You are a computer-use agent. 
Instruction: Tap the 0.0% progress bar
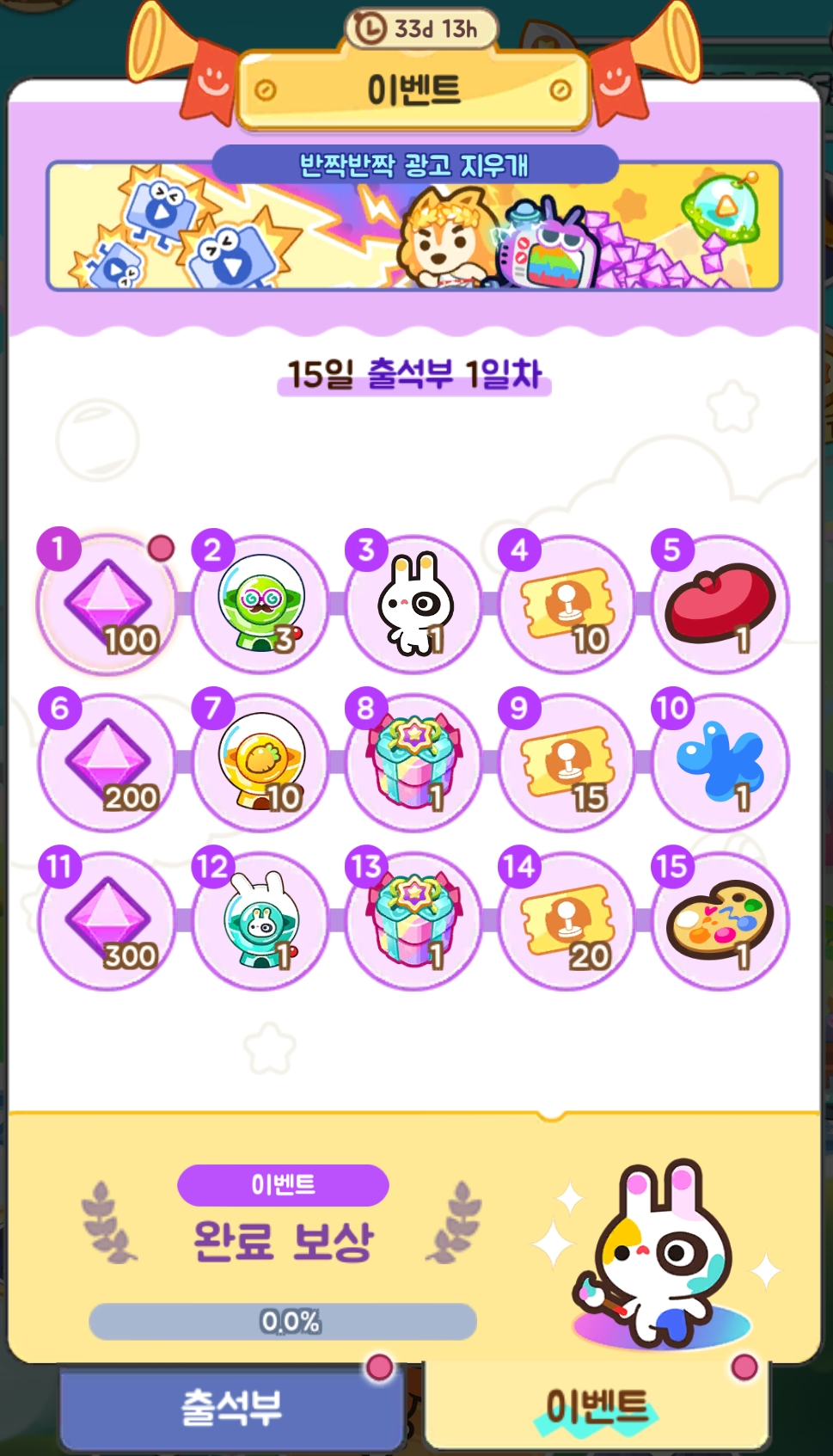pyautogui.click(x=284, y=1323)
